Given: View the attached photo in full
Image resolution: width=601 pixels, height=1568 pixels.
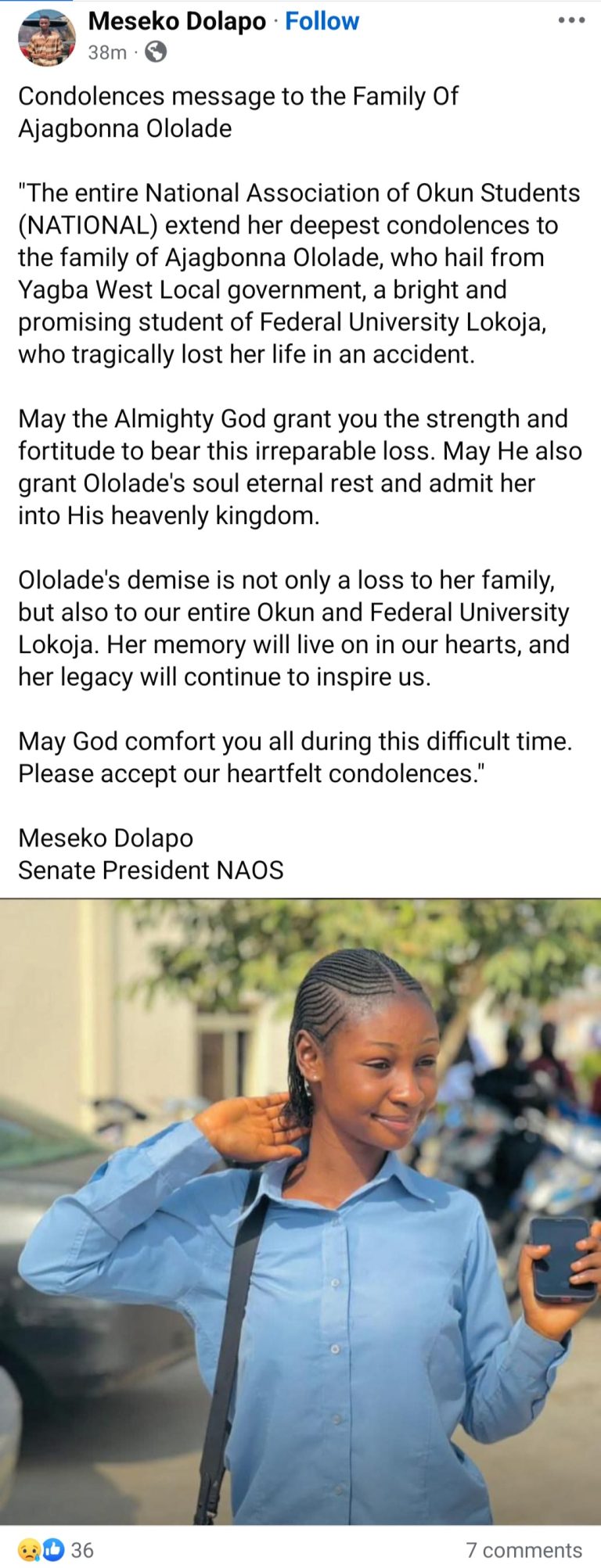Looking at the screenshot, I should click(300, 1212).
